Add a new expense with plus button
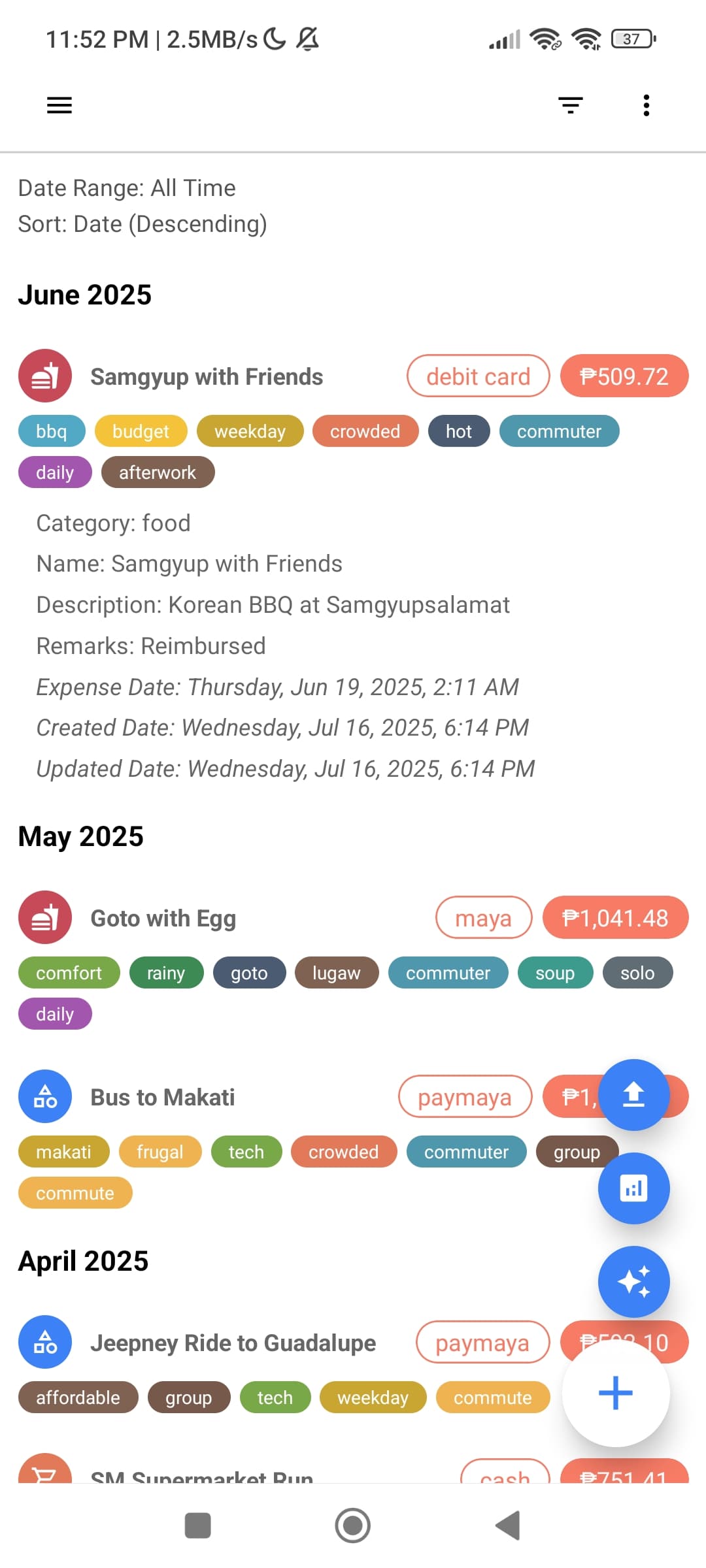Viewport: 706px width, 1568px height. pos(615,1393)
